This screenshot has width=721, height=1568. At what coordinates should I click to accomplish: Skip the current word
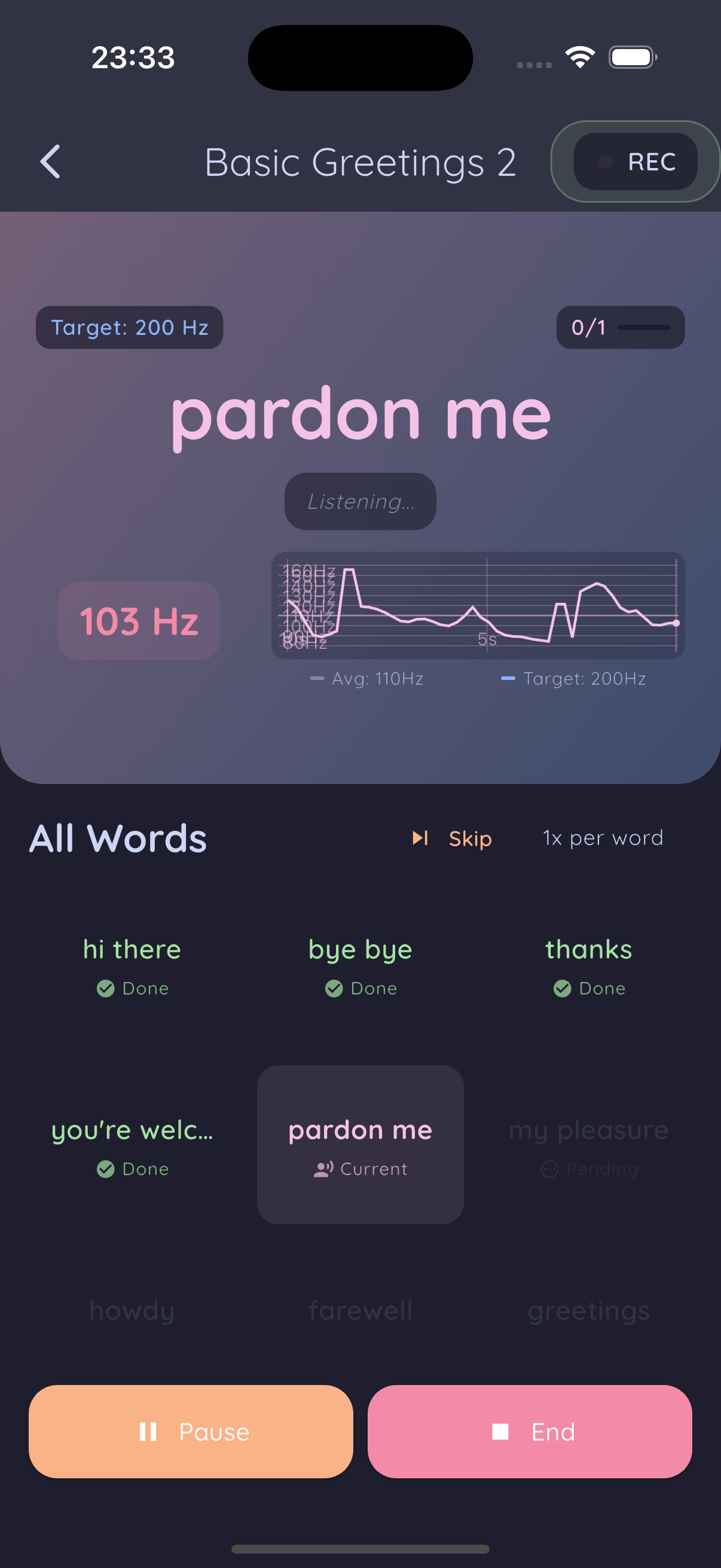(x=453, y=838)
